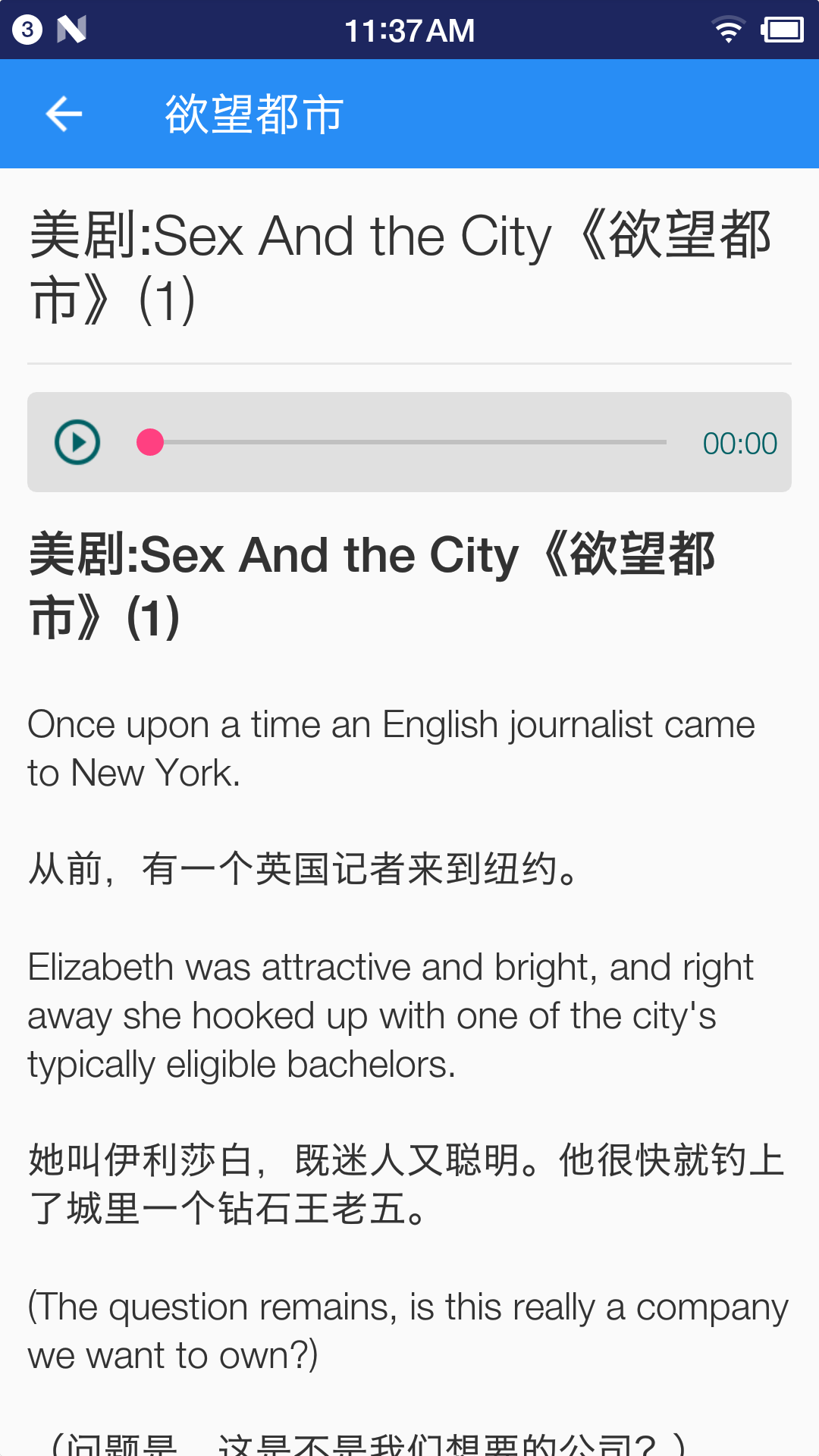The image size is (819, 1456).
Task: Tap the audio player panel to activate it
Action: click(x=409, y=442)
